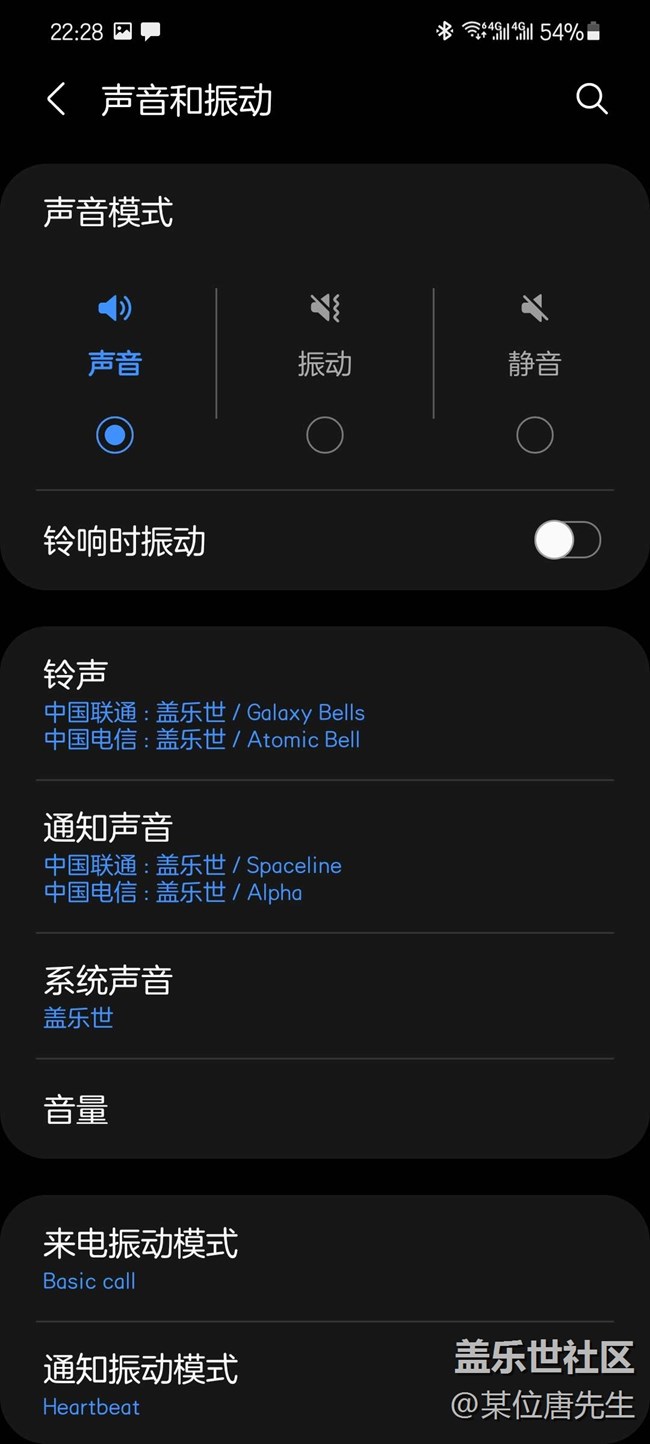
Task: Open 来电振动模式 Basic call
Action: pos(325,1259)
